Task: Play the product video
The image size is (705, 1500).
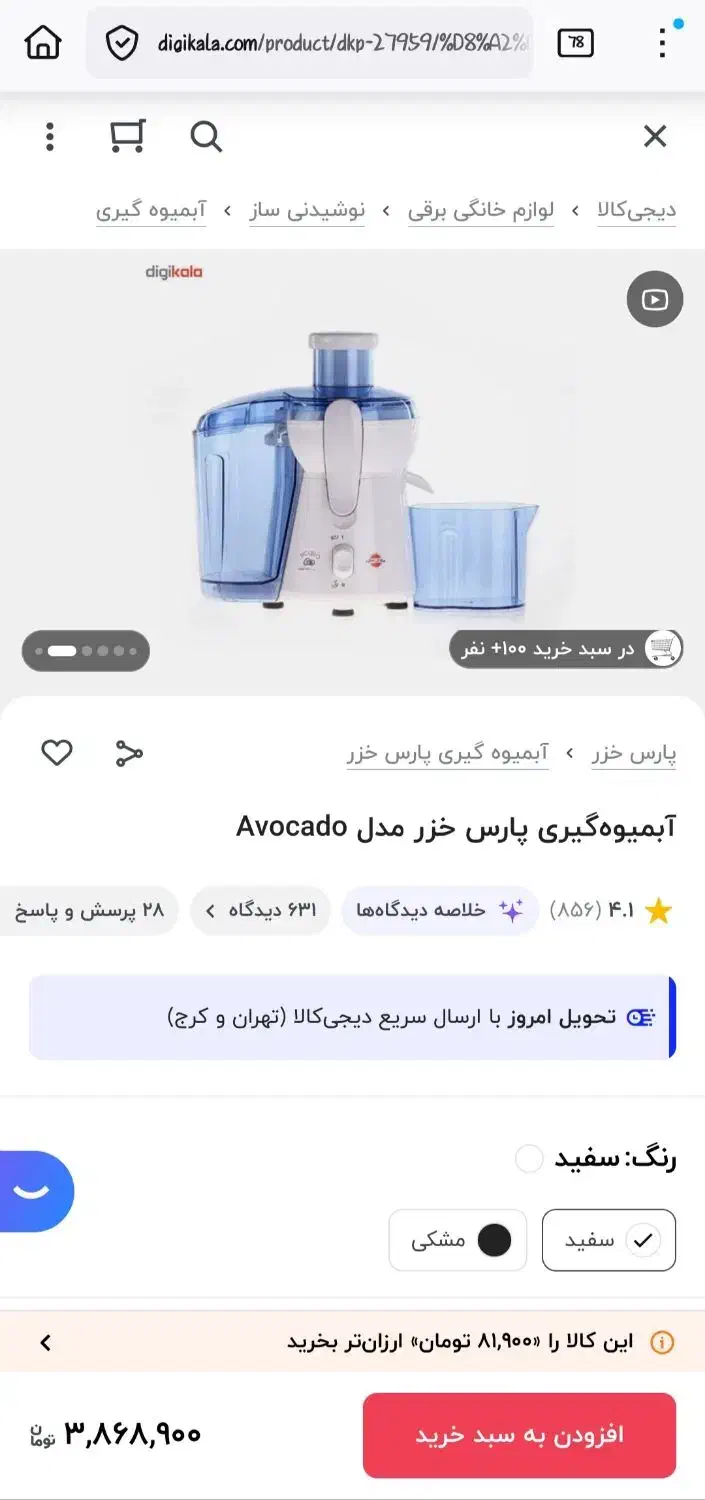Action: coord(655,299)
